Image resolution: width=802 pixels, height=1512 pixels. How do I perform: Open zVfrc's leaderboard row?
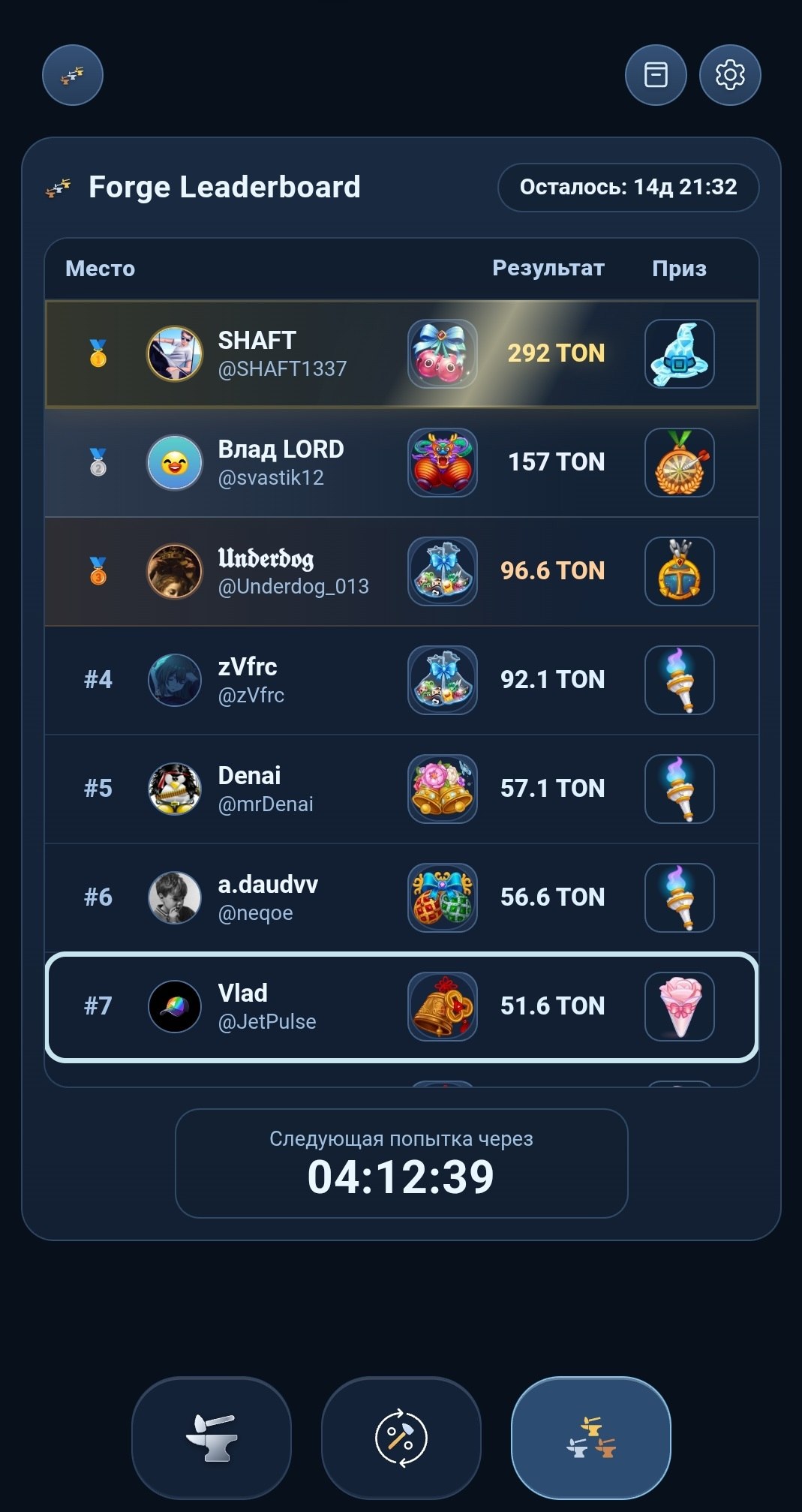coord(401,680)
